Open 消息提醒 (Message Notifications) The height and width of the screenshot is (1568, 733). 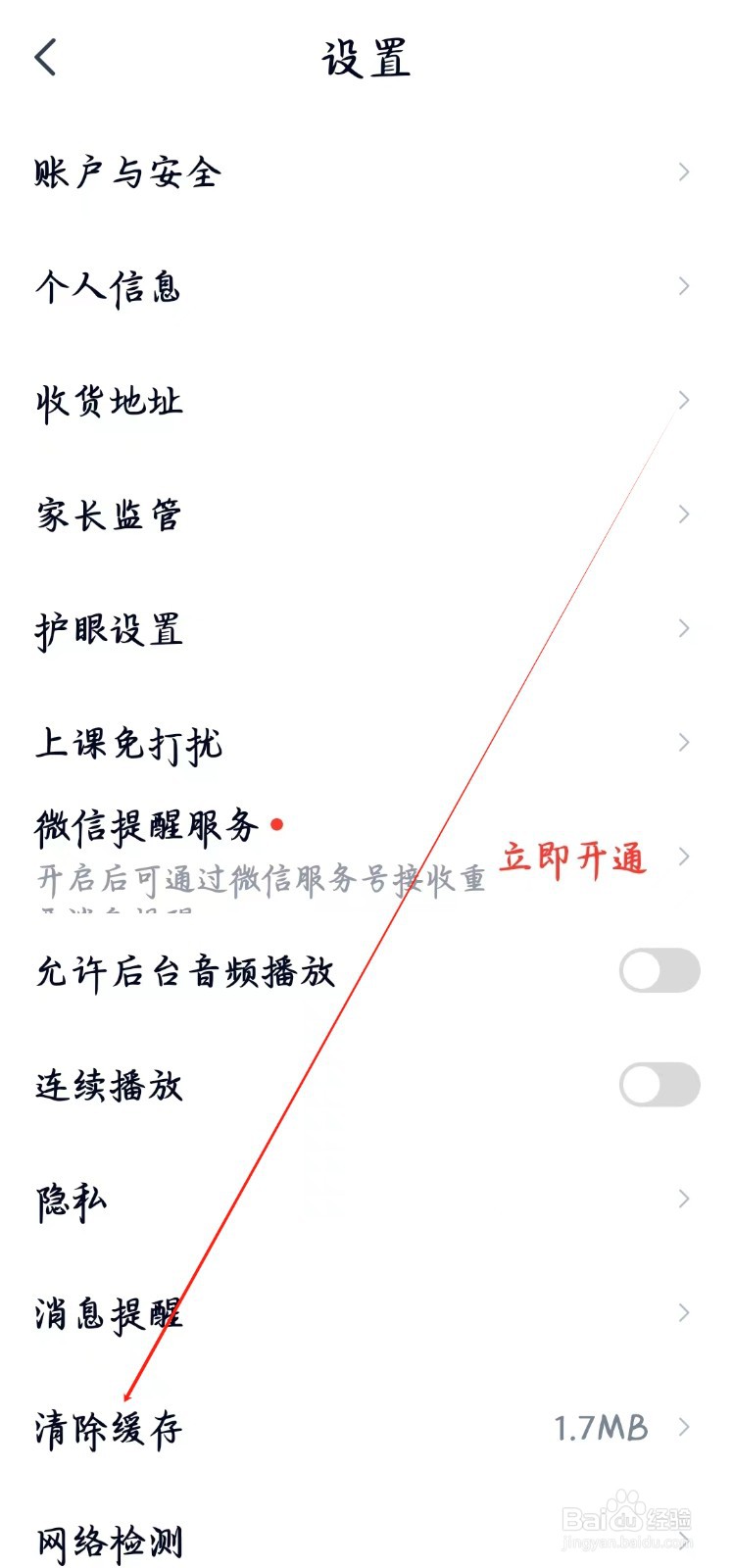click(106, 1312)
